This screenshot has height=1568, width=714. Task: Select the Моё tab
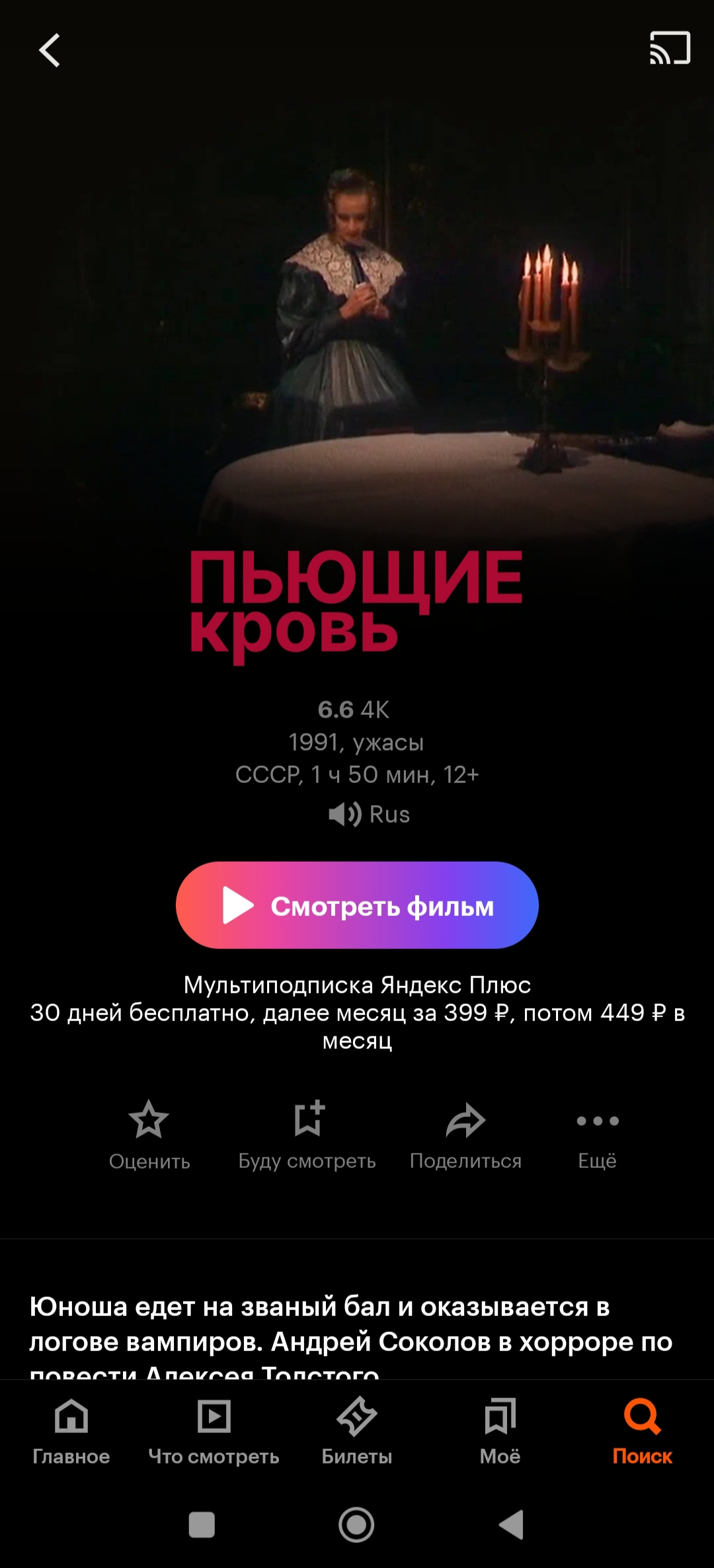click(500, 1432)
